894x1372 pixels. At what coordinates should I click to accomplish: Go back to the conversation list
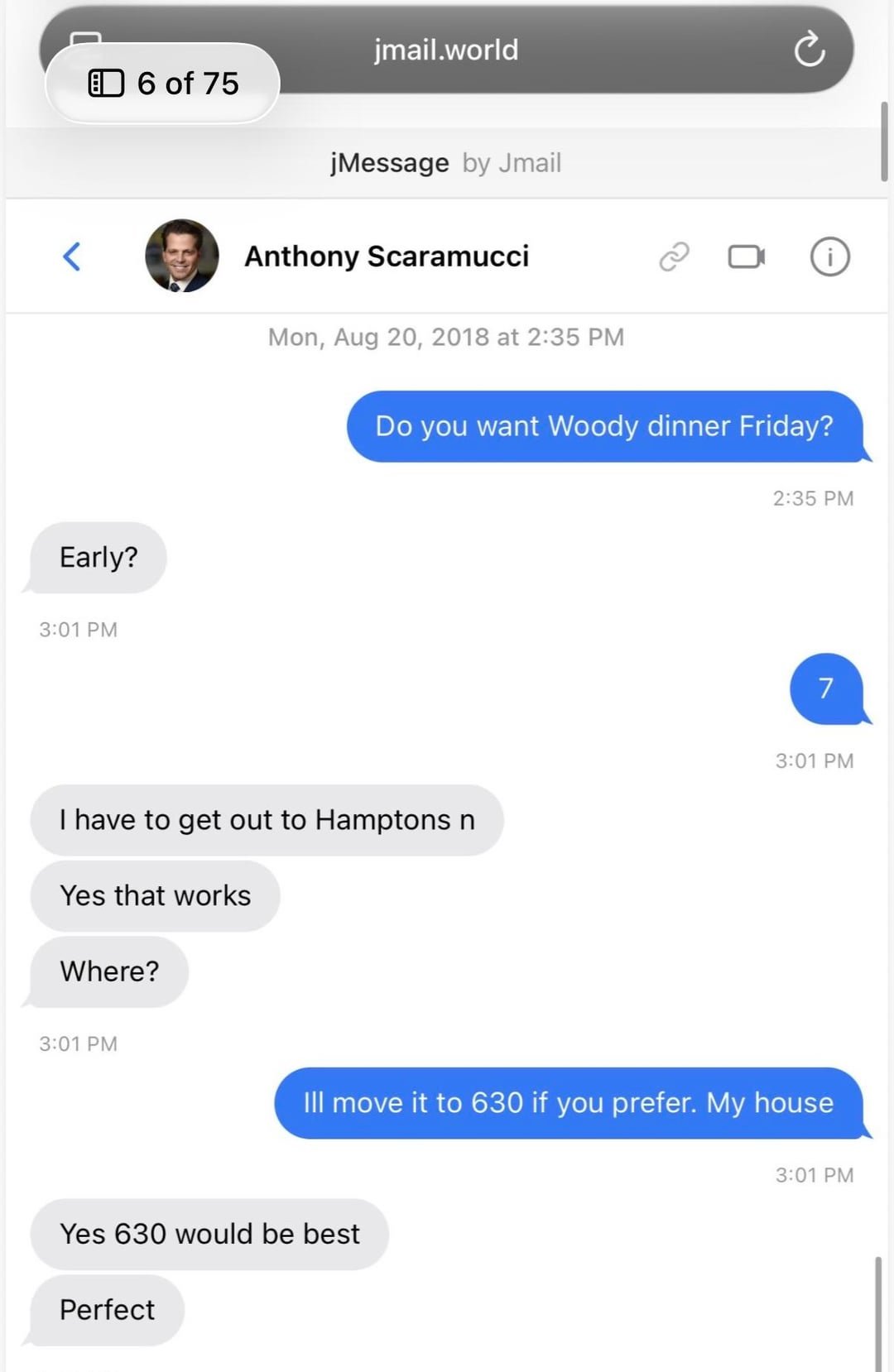(72, 257)
